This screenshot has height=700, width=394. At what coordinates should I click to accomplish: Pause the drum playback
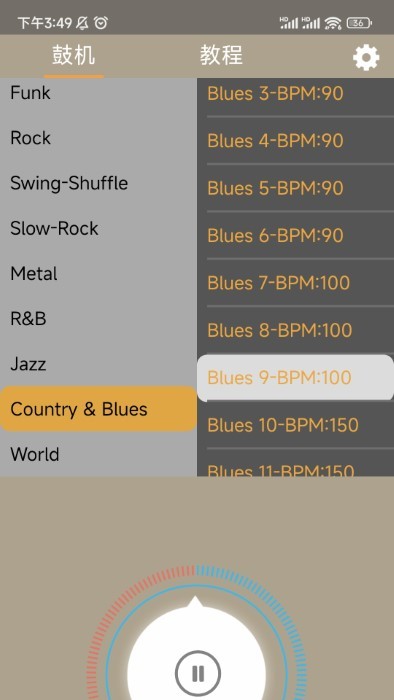tap(198, 673)
